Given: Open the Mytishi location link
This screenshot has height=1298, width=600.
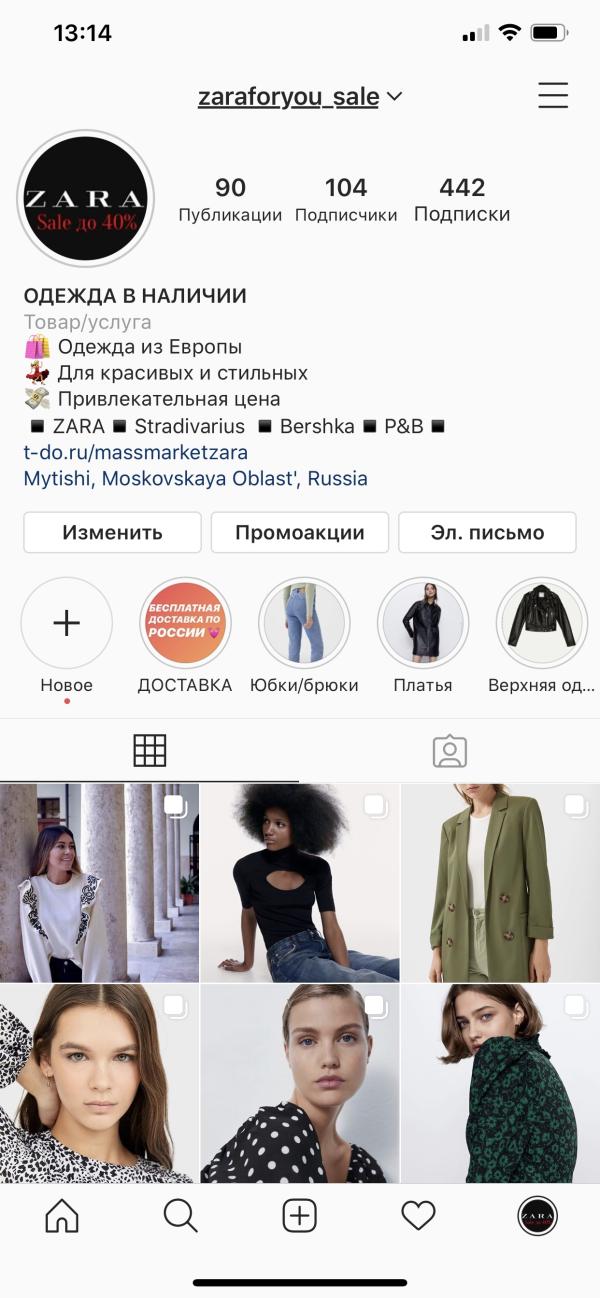Looking at the screenshot, I should coord(195,478).
